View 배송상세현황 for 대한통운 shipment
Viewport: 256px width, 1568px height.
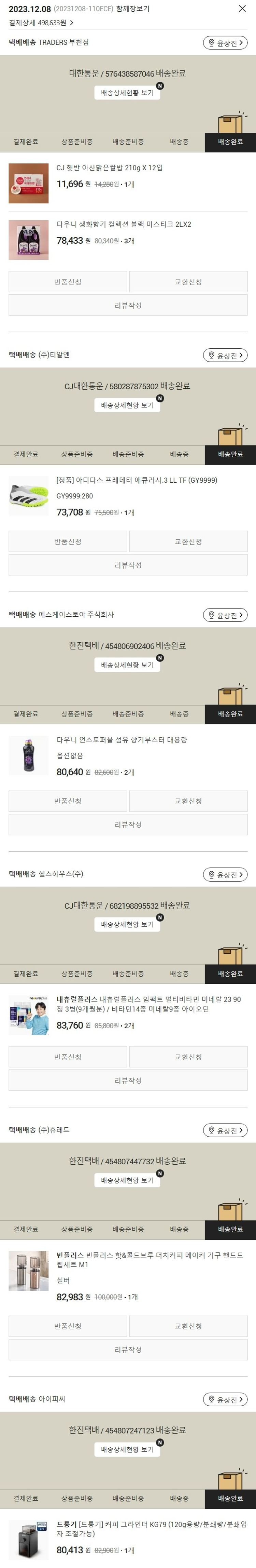(x=127, y=93)
